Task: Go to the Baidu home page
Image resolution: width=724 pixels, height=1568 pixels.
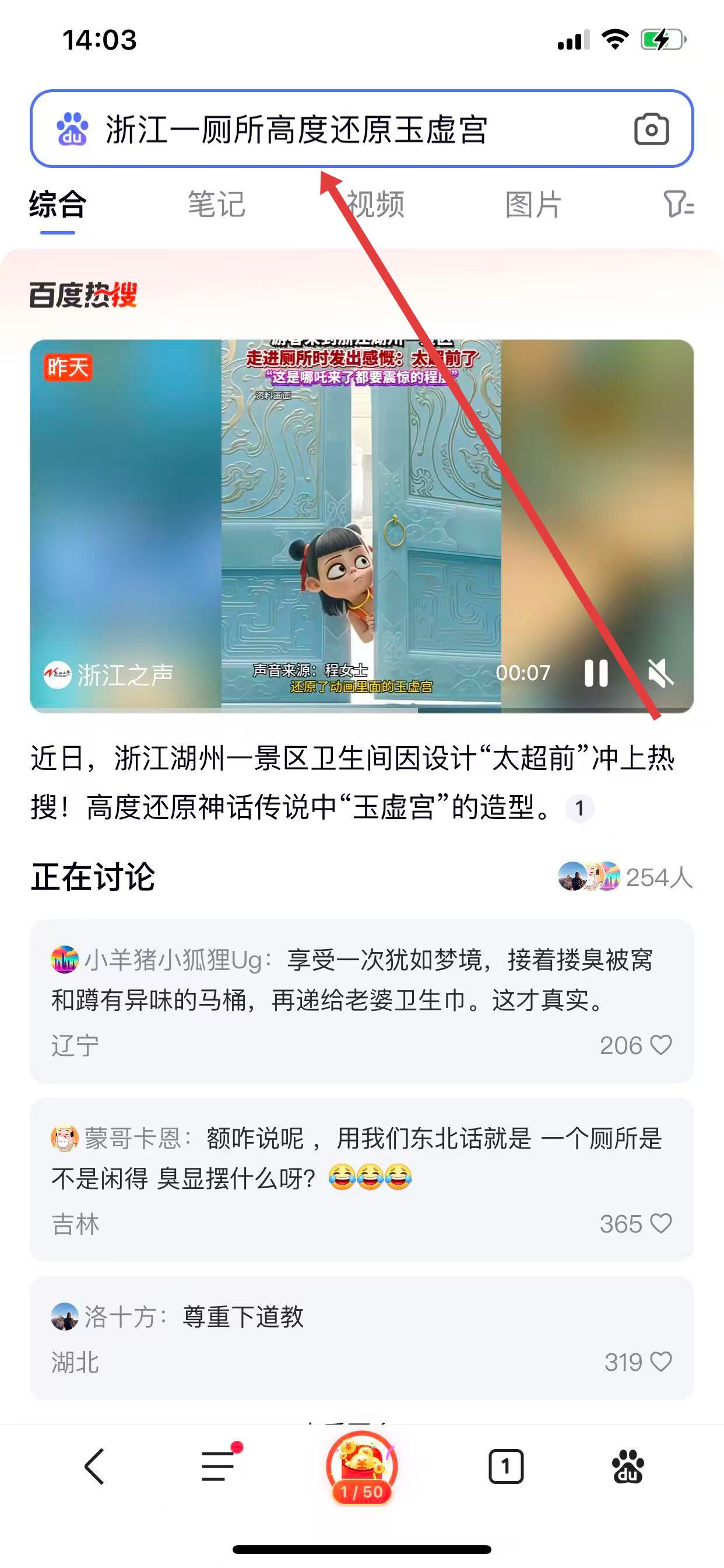Action: (628, 1466)
